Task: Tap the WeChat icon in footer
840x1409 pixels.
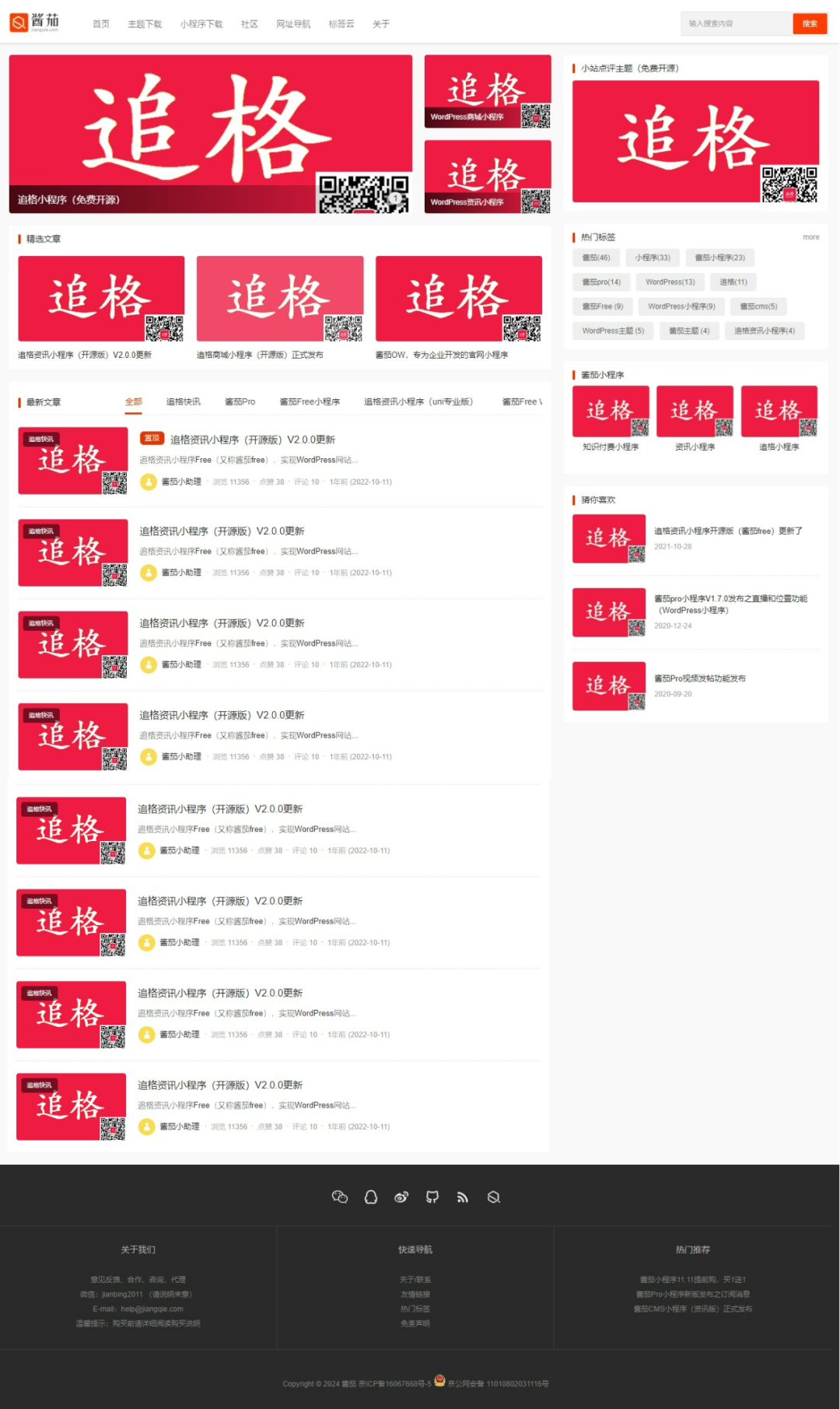Action: [x=339, y=1197]
